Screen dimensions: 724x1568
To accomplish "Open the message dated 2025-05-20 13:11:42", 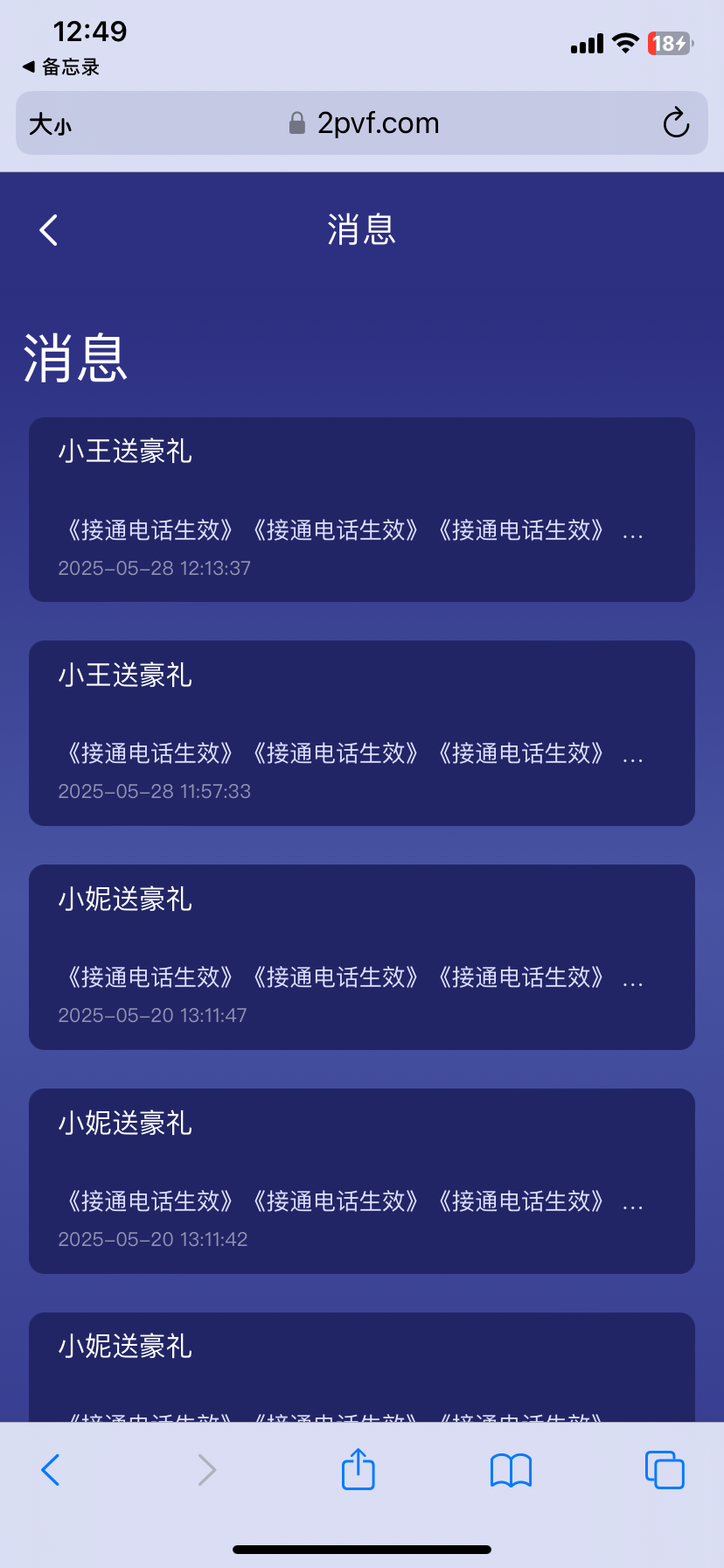I will pyautogui.click(x=361, y=1181).
